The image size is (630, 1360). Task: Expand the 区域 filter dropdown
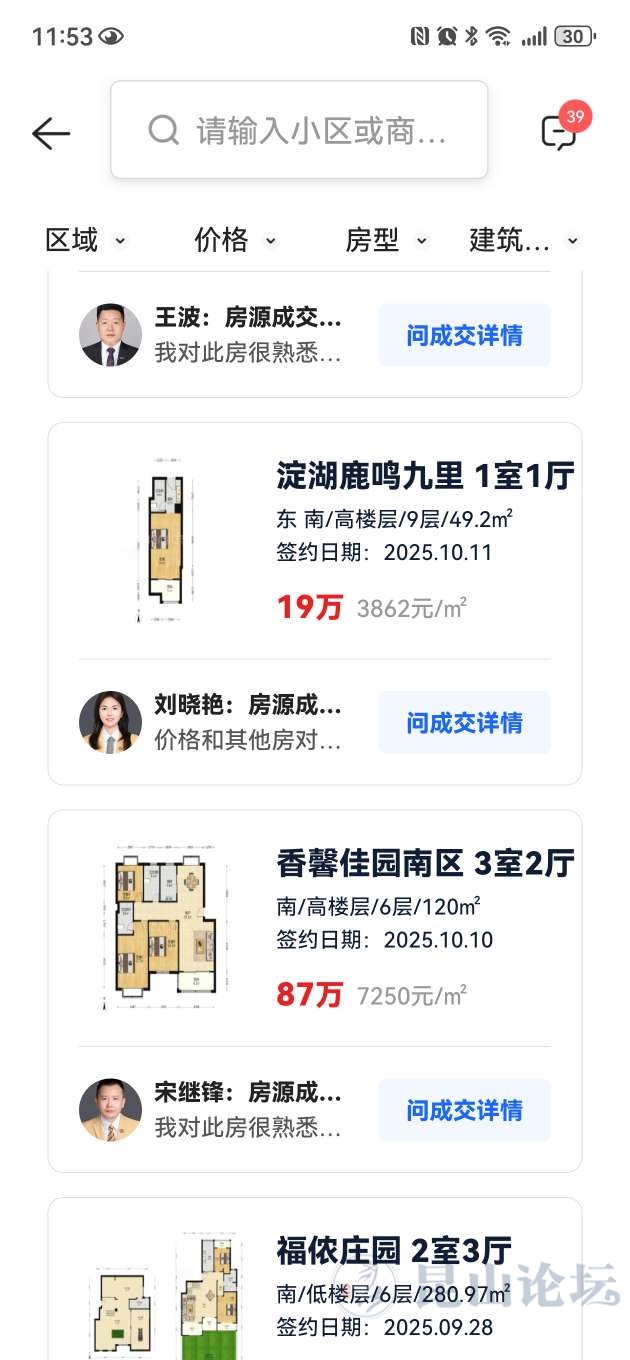pos(86,240)
